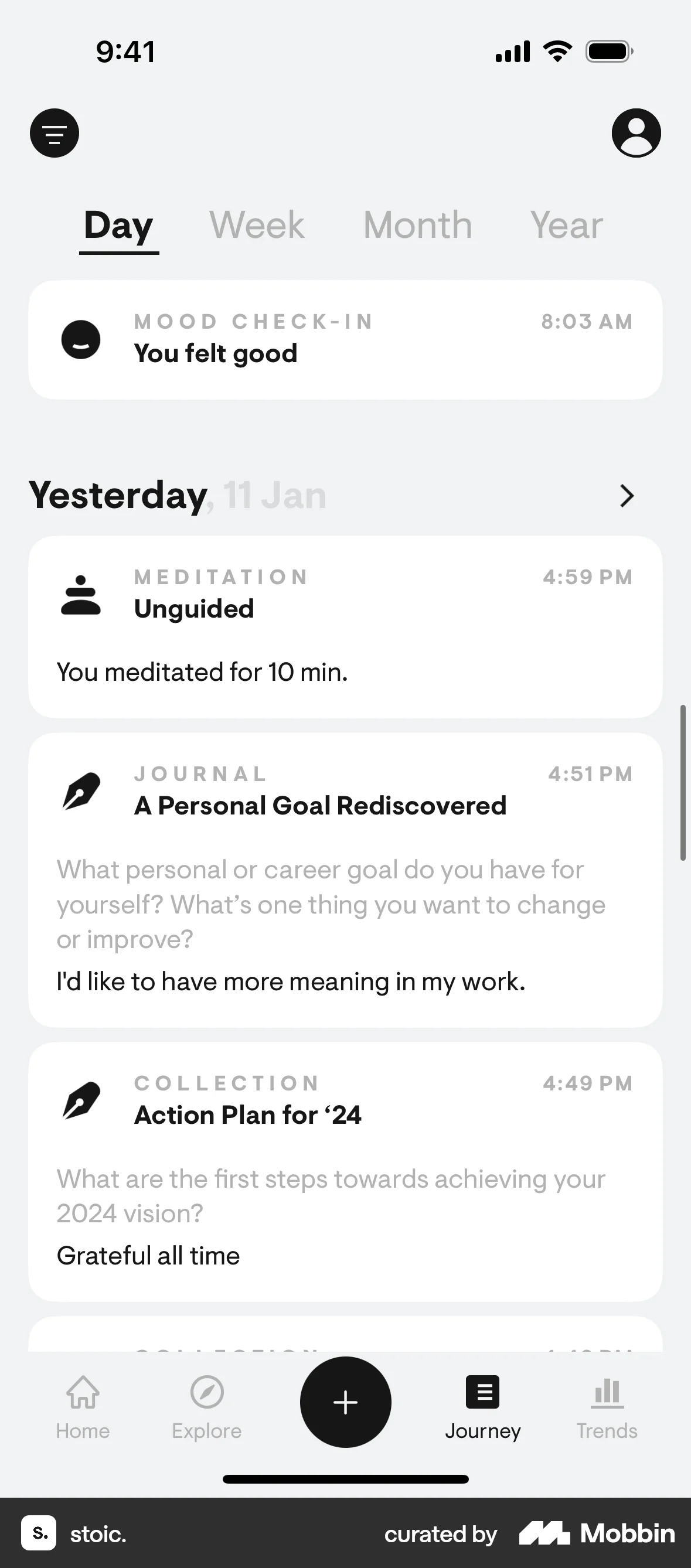Select the Month view
Image resolution: width=691 pixels, height=1568 pixels.
tap(417, 225)
